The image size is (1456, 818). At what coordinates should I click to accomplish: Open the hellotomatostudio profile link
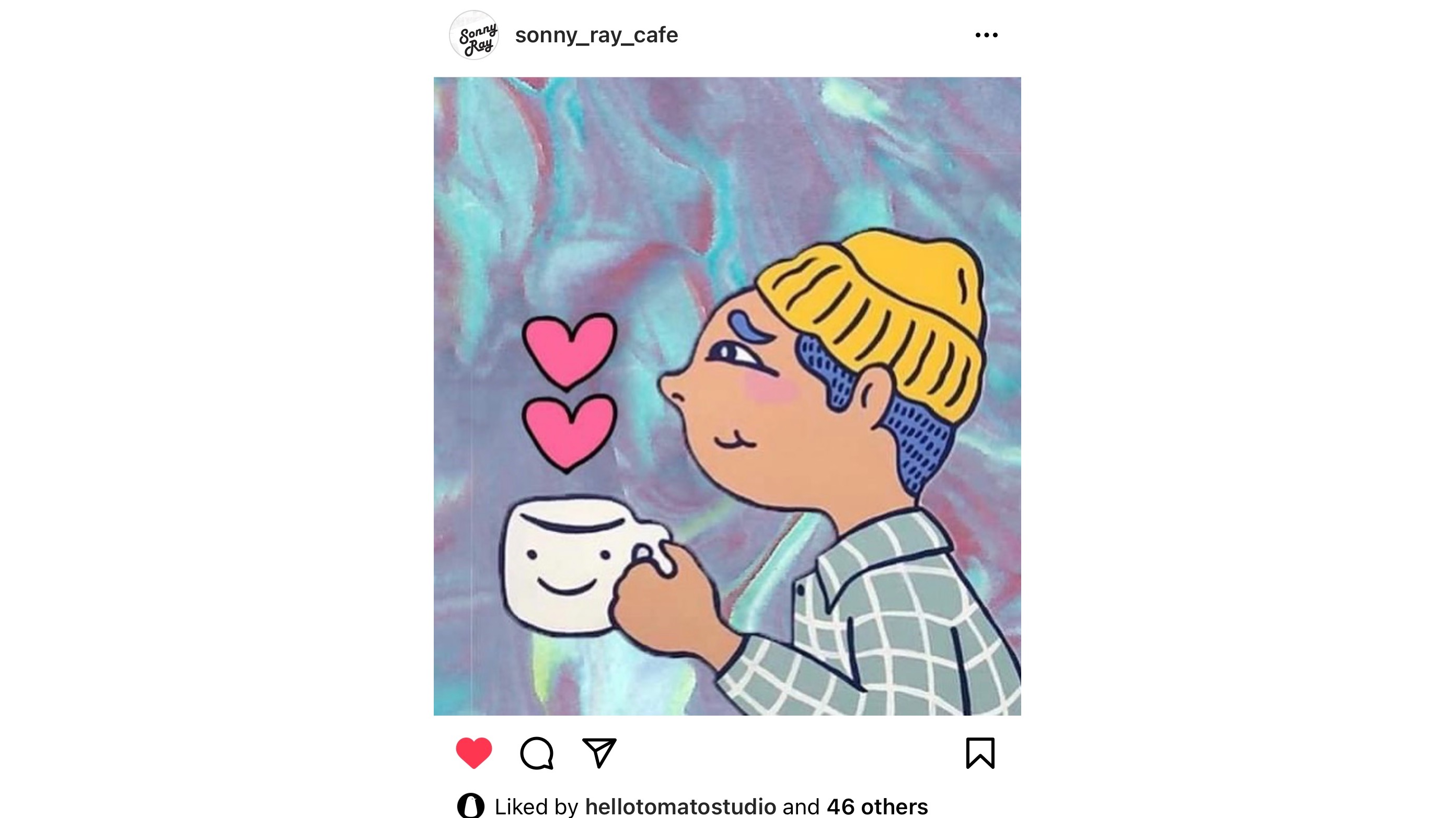point(680,806)
